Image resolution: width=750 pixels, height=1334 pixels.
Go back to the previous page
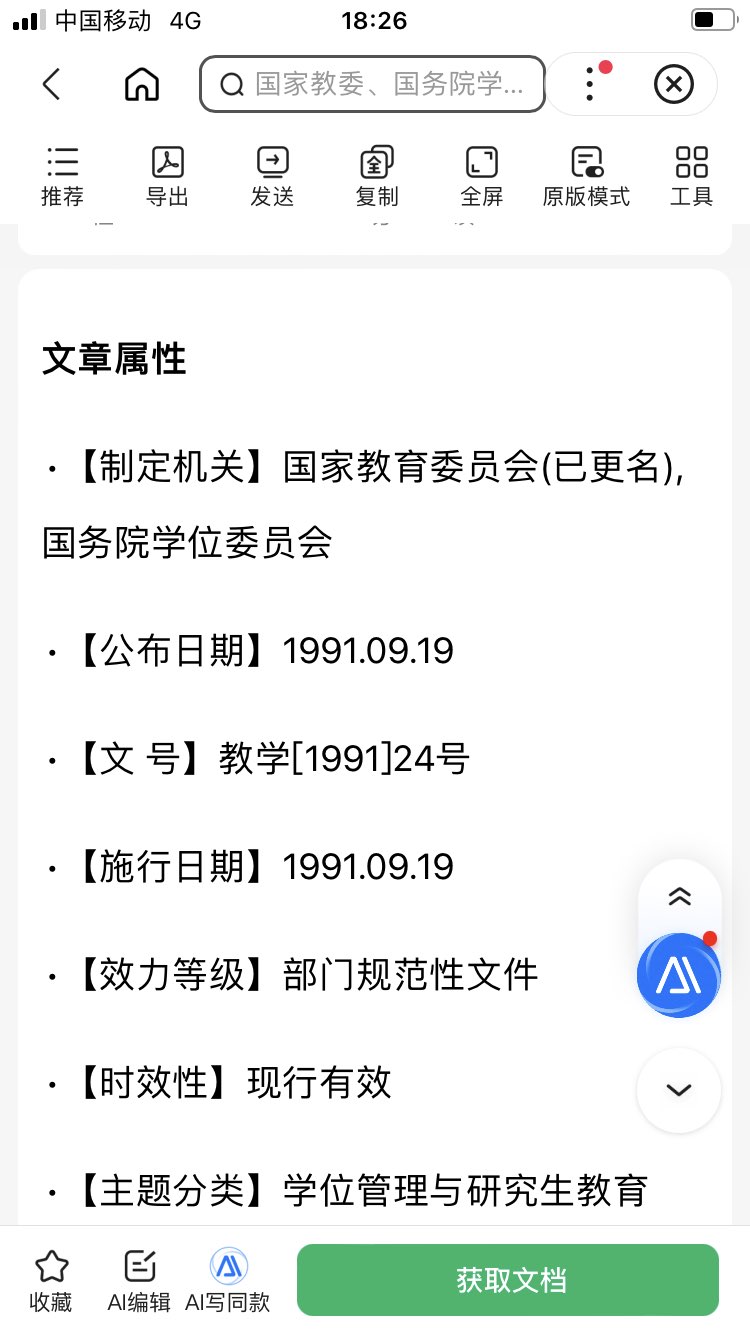click(52, 85)
